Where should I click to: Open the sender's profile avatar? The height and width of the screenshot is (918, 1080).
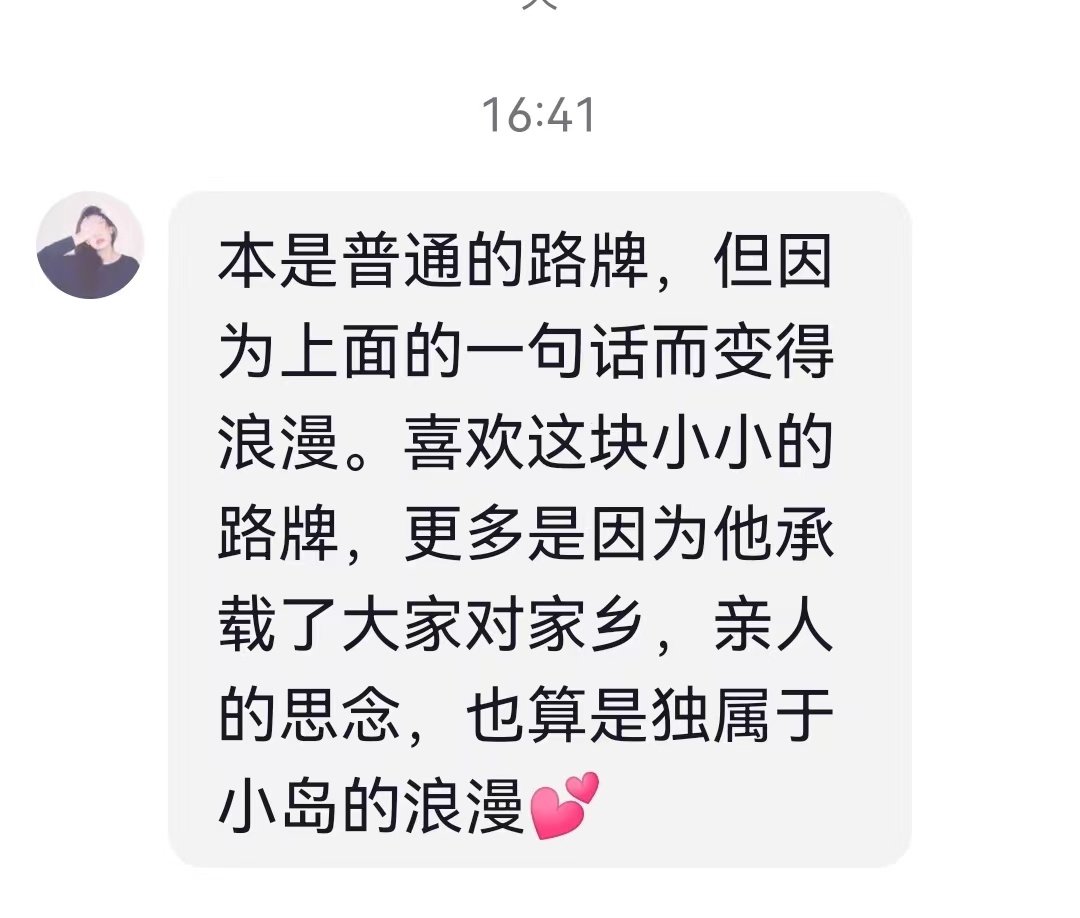[90, 245]
